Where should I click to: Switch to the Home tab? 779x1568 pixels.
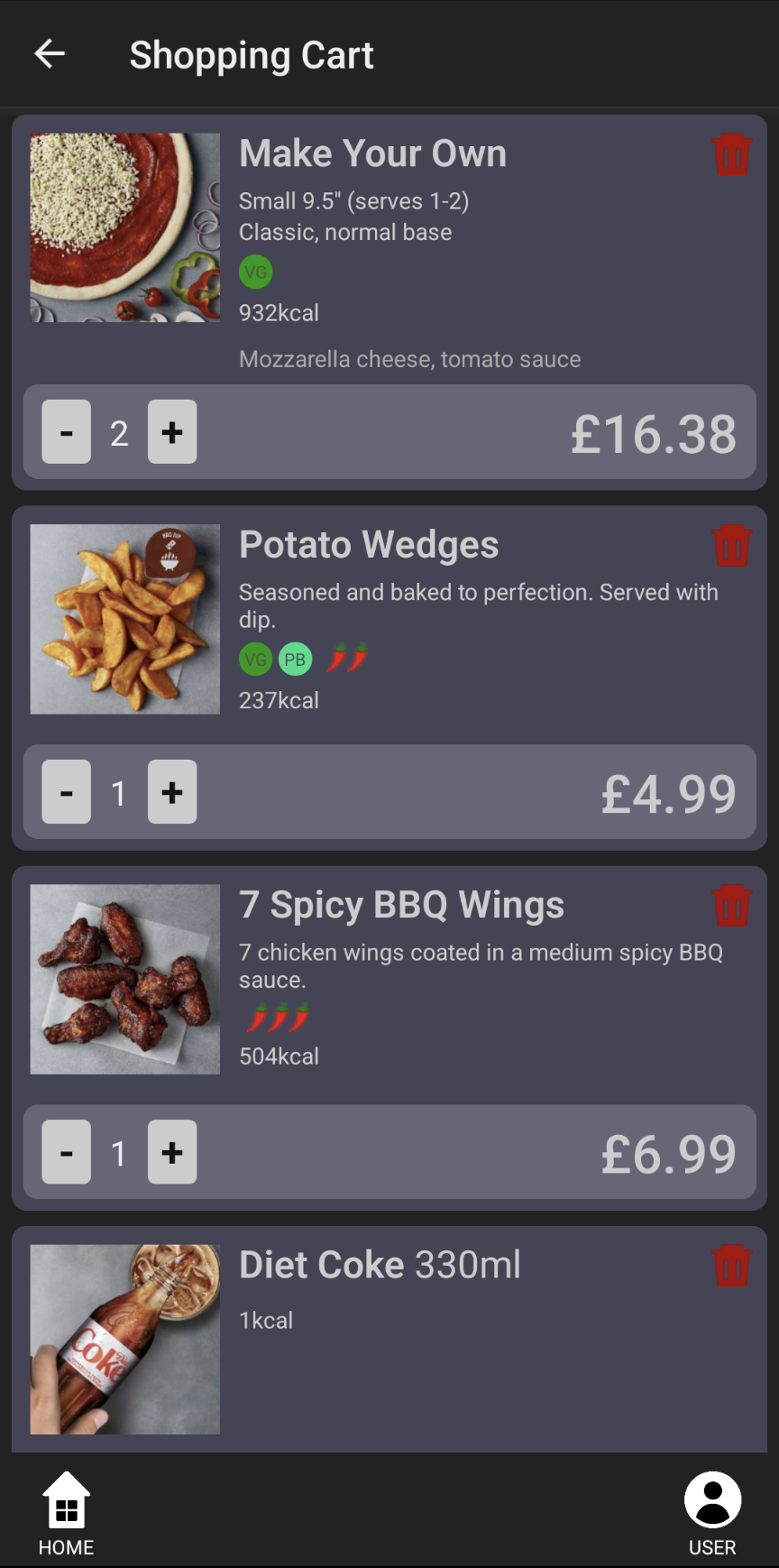(x=66, y=1514)
